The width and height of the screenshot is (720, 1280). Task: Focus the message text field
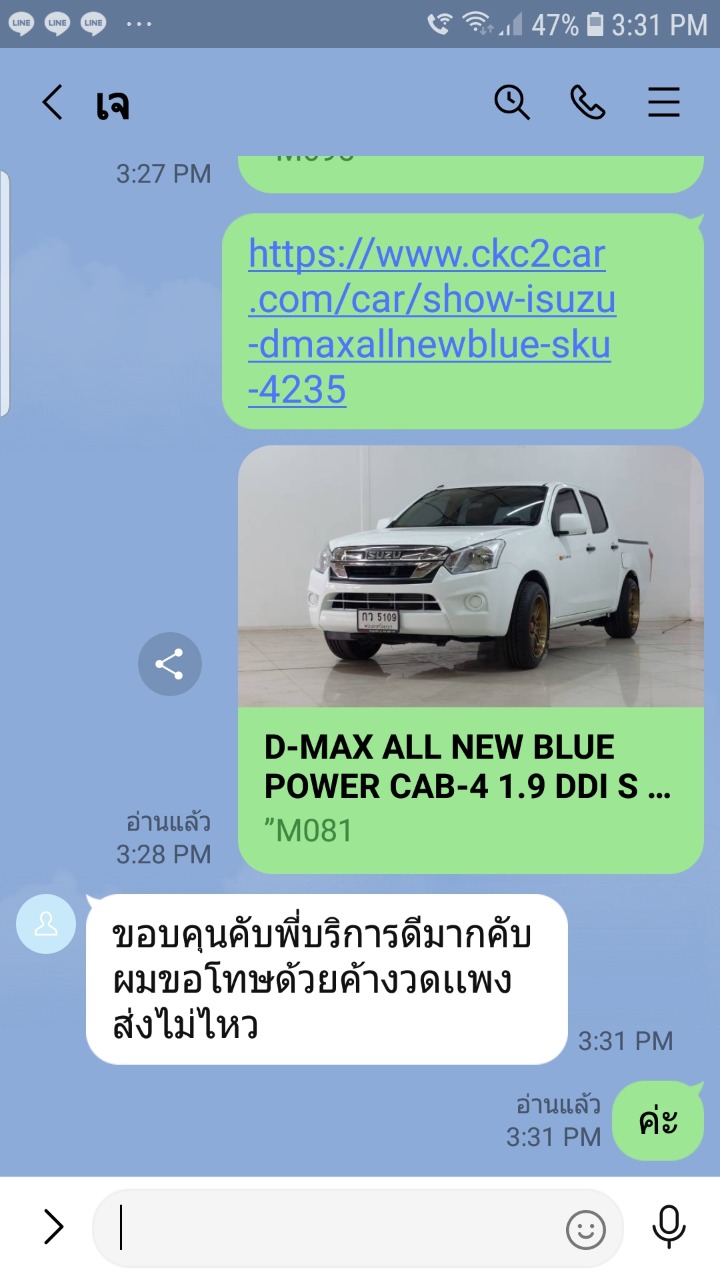[x=330, y=1228]
